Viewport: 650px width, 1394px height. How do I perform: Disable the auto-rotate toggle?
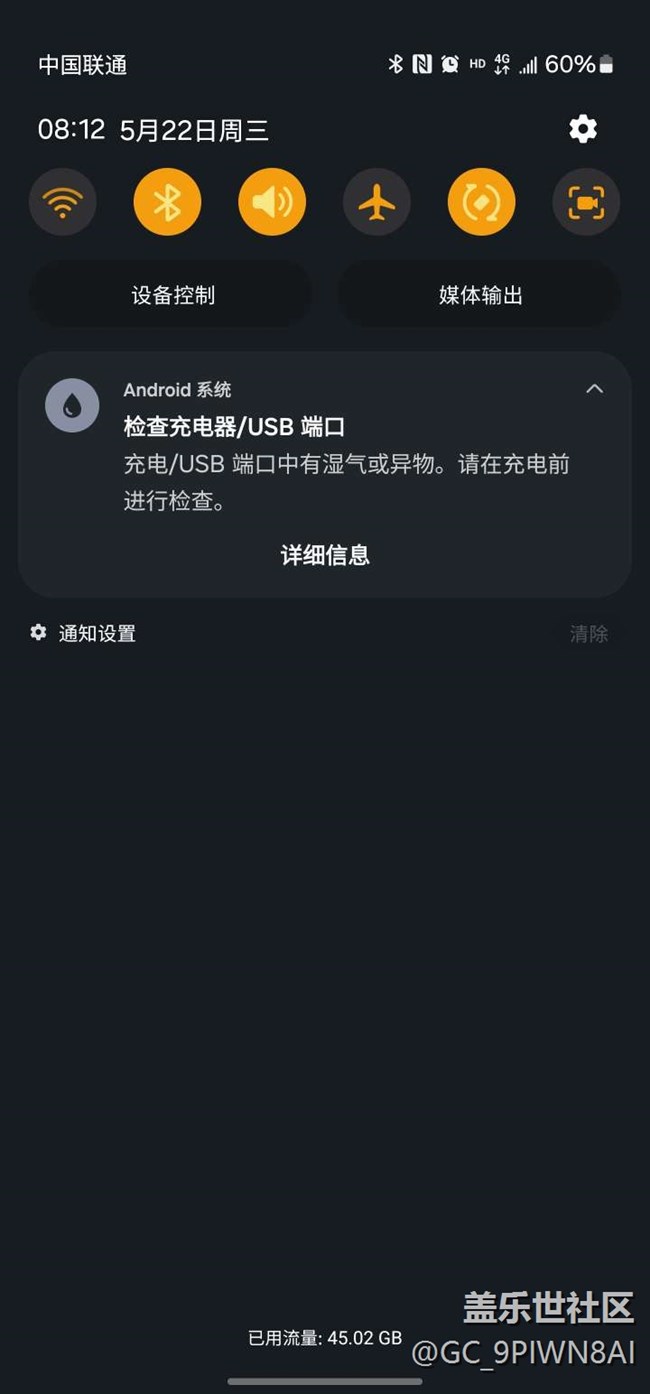(481, 202)
